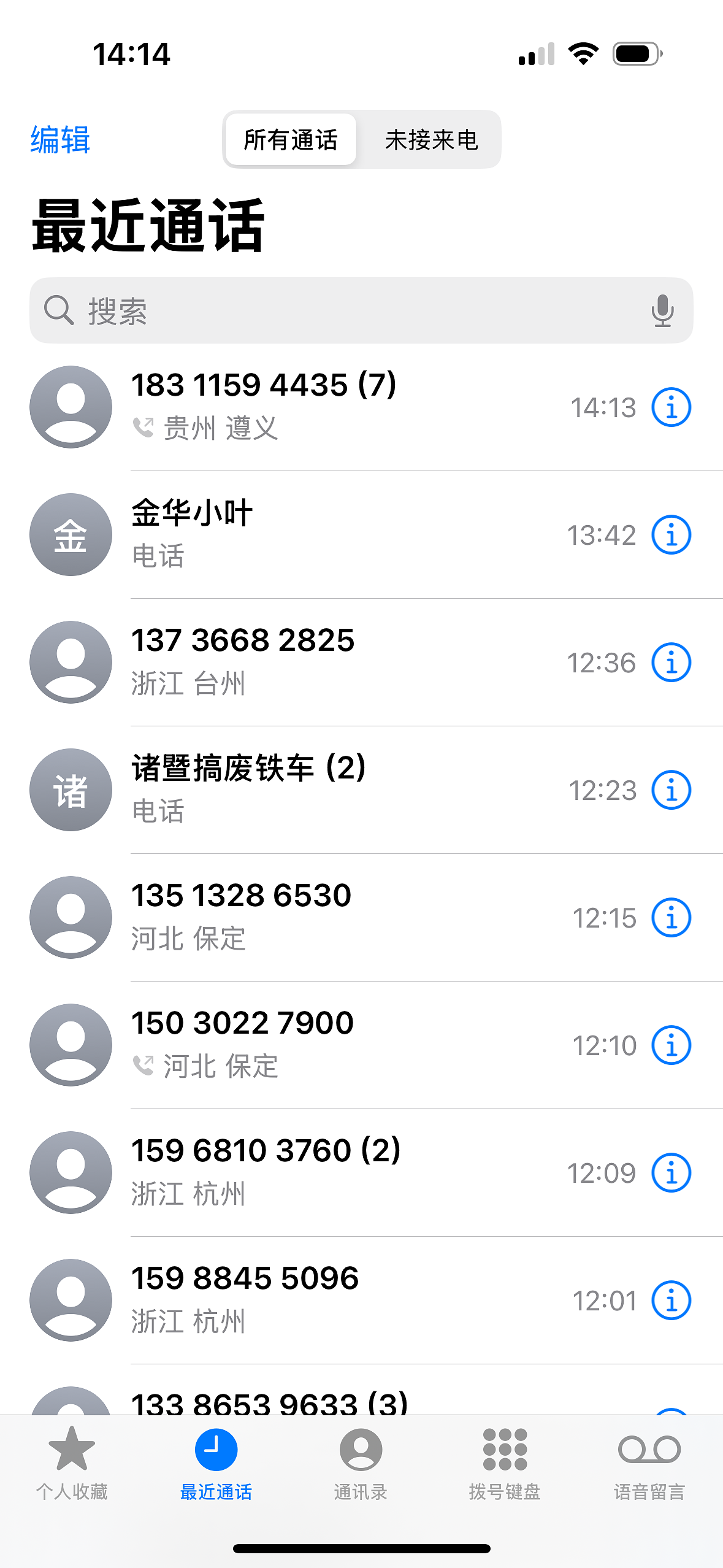Open the 个人收藏 favorites tab

click(x=72, y=1463)
